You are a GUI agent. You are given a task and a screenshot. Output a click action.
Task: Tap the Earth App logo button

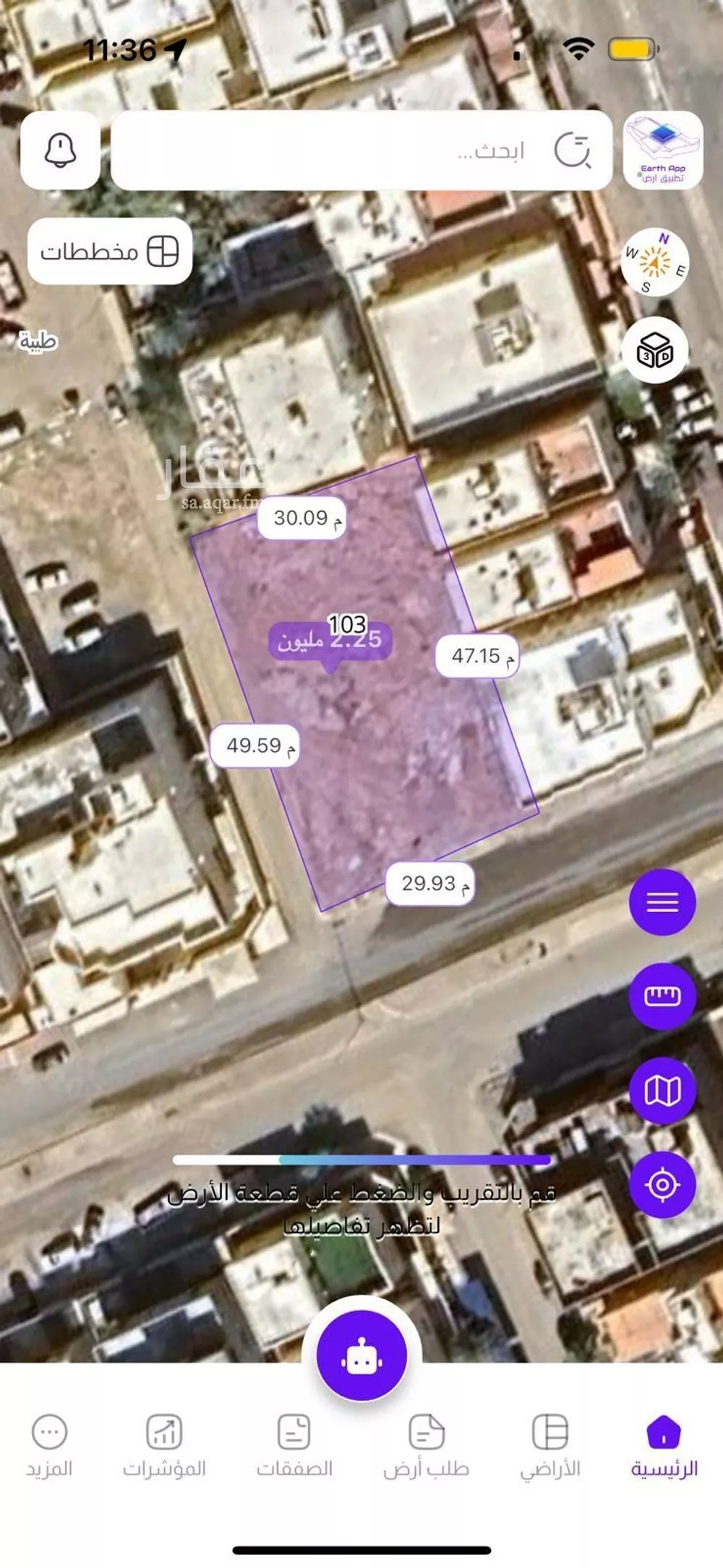coord(662,150)
